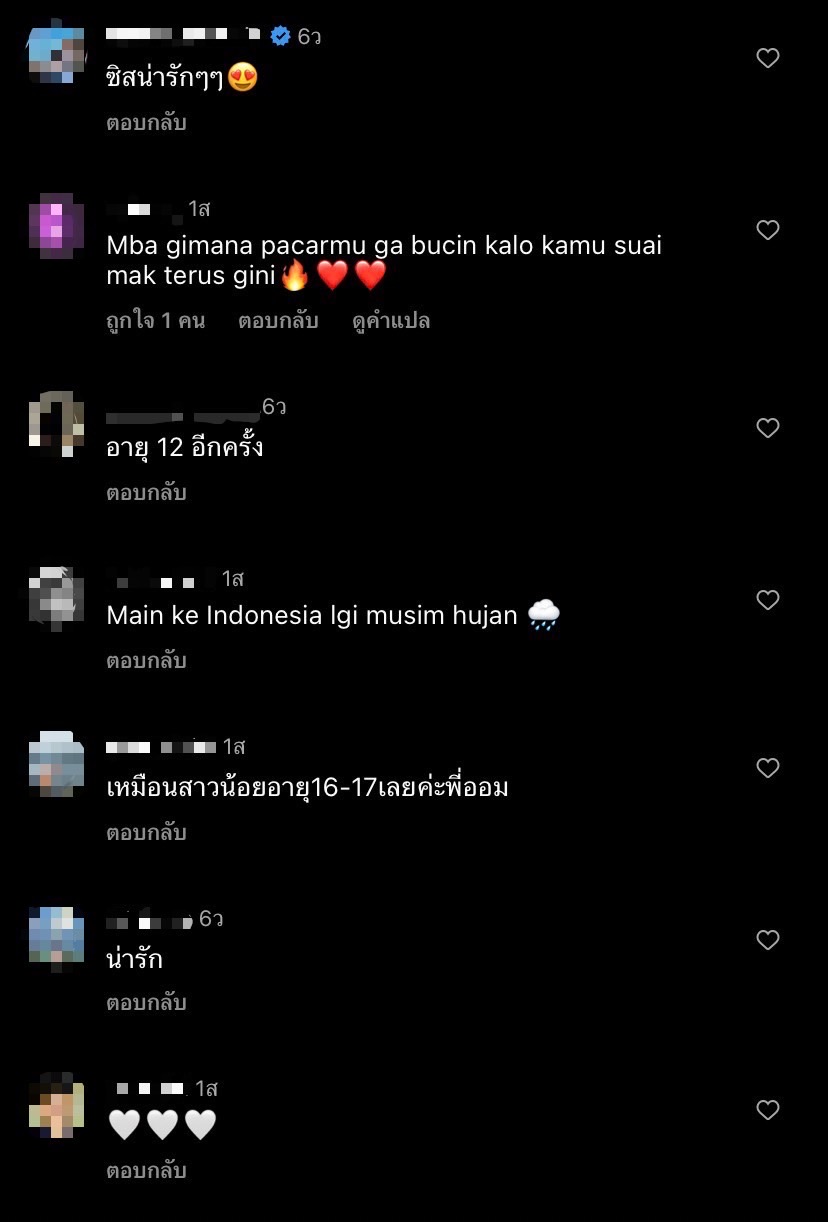Like the comment ซิสน่ารักๆๆ
The height and width of the screenshot is (1222, 828).
click(767, 58)
